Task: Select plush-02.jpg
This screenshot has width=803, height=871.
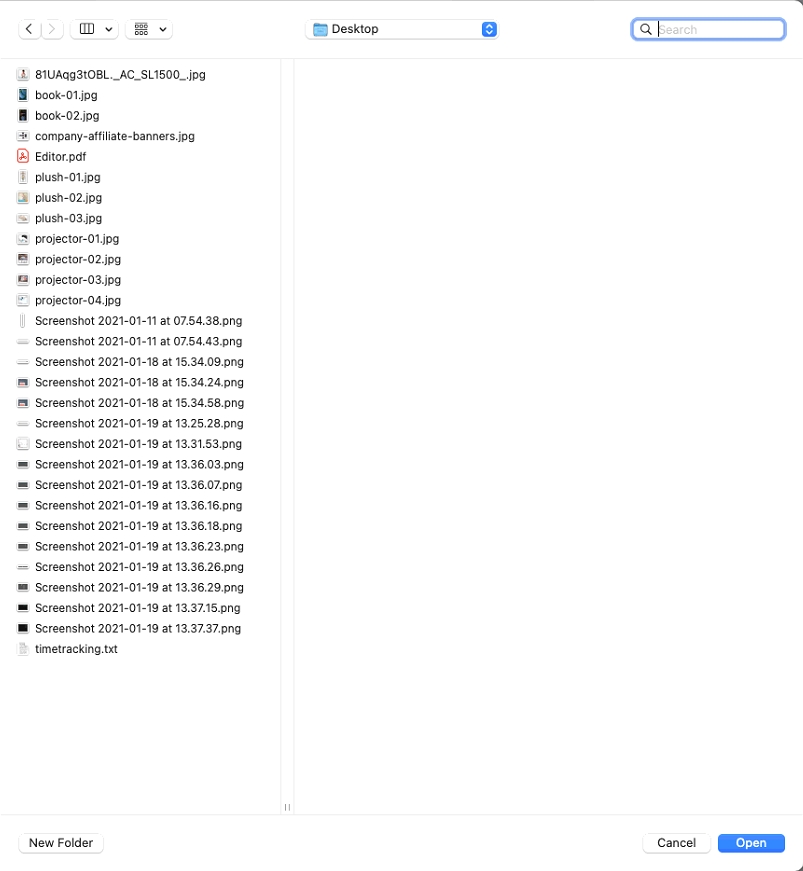Action: [68, 198]
